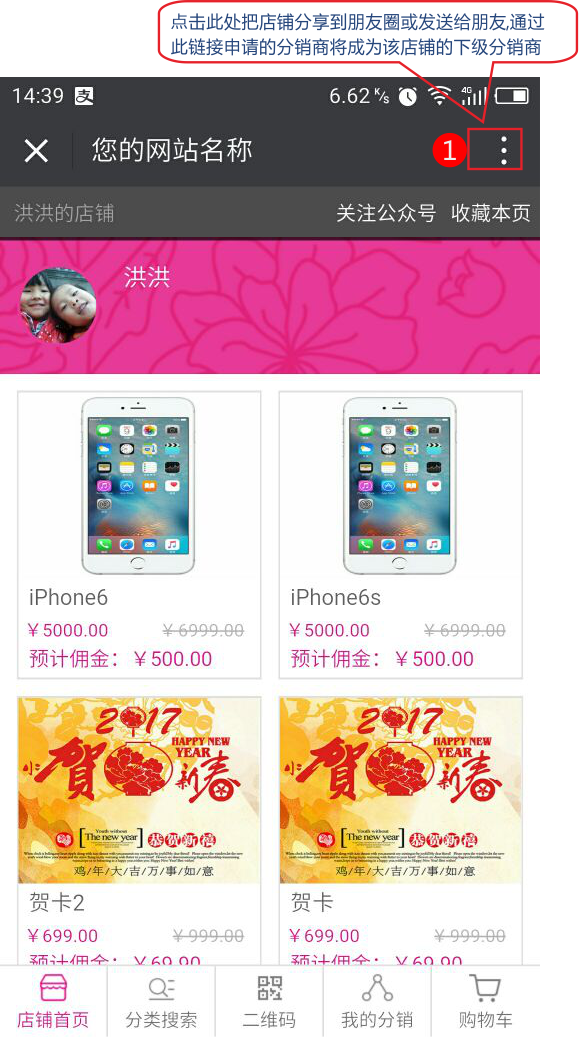Go to 我的分销 tab
This screenshot has height=1037, width=579.
pos(377,1001)
